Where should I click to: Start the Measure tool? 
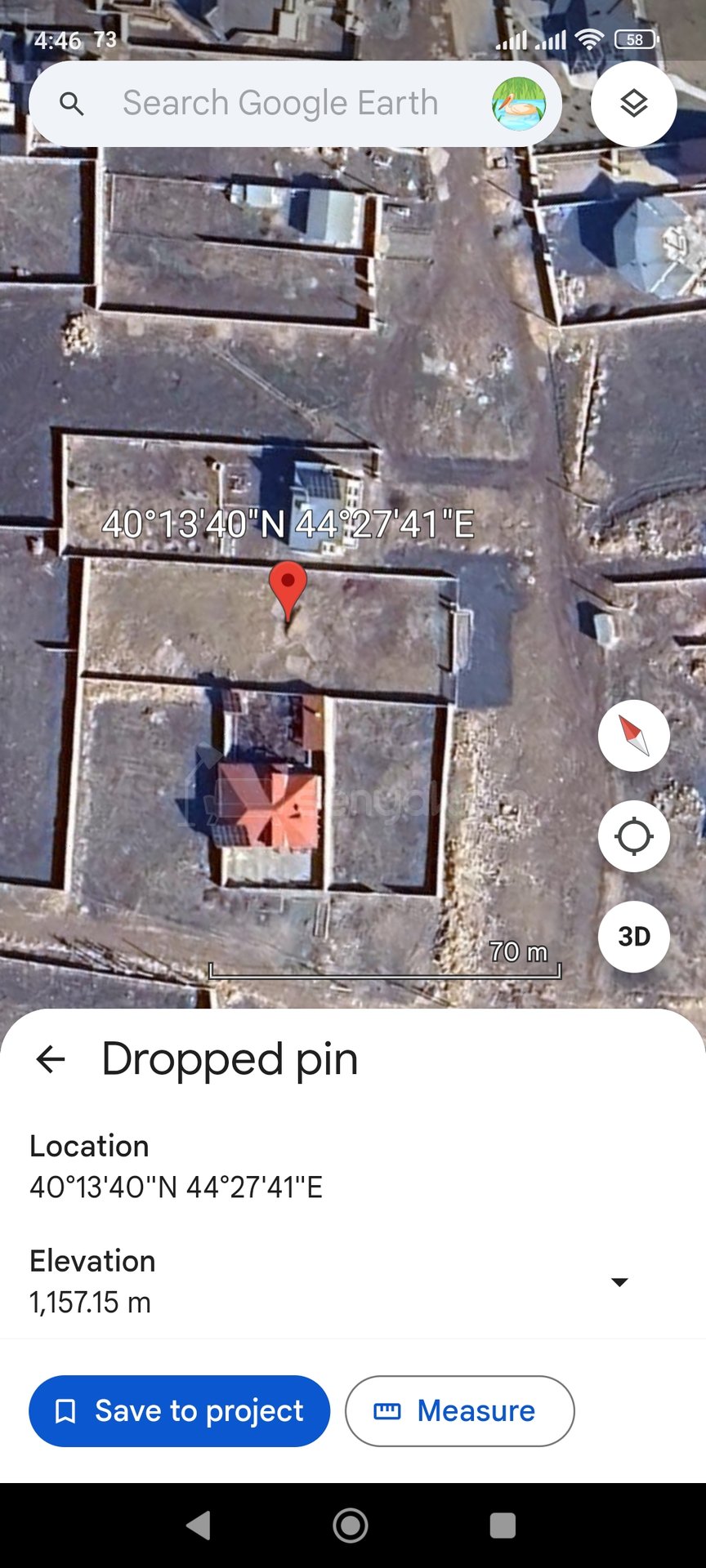point(459,1410)
